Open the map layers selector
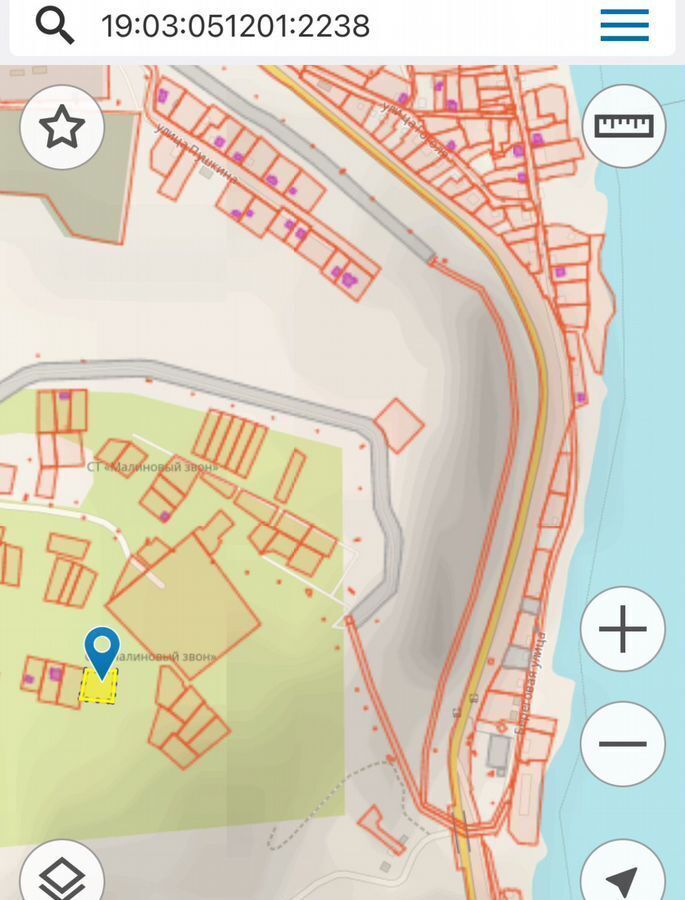The height and width of the screenshot is (900, 685). coord(62,877)
